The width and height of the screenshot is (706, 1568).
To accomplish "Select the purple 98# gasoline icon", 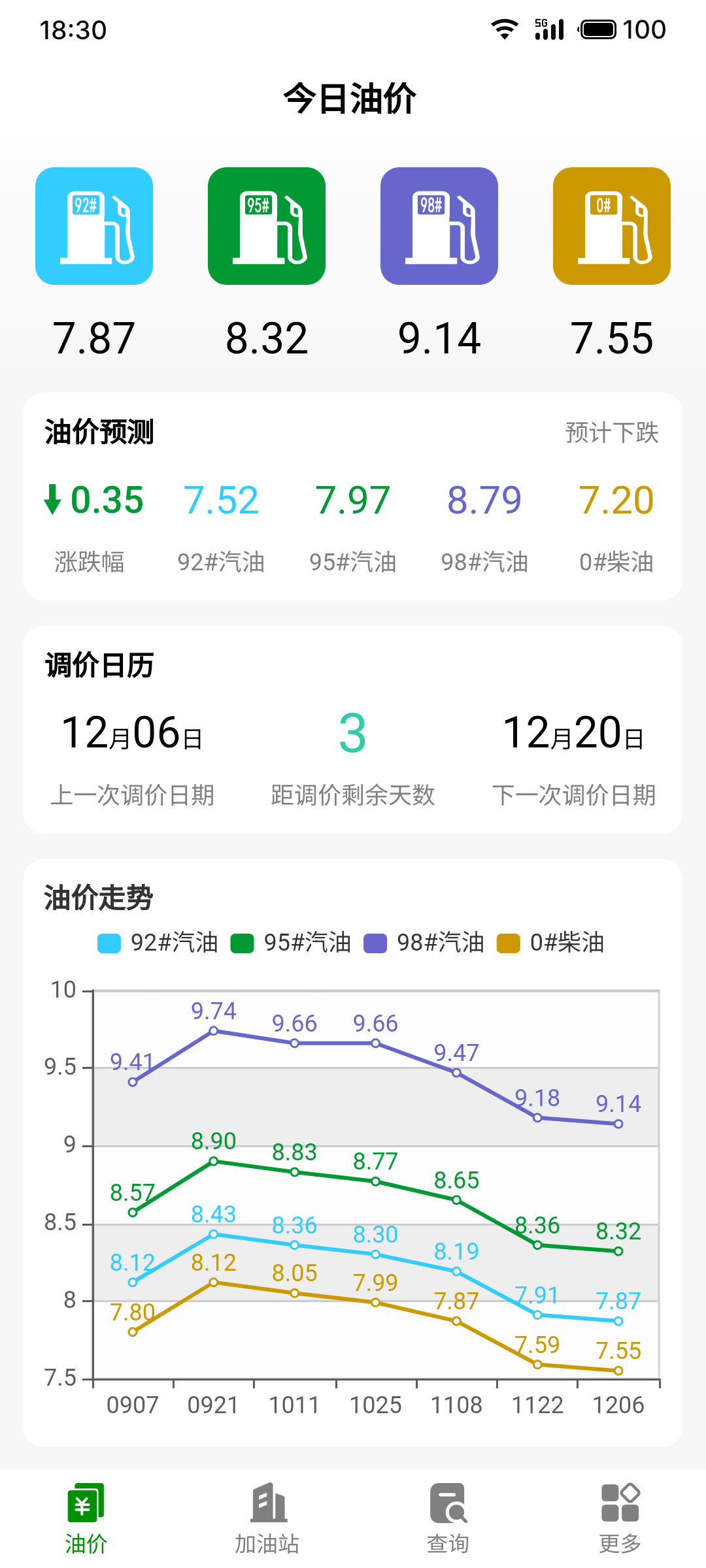I will coord(439,226).
